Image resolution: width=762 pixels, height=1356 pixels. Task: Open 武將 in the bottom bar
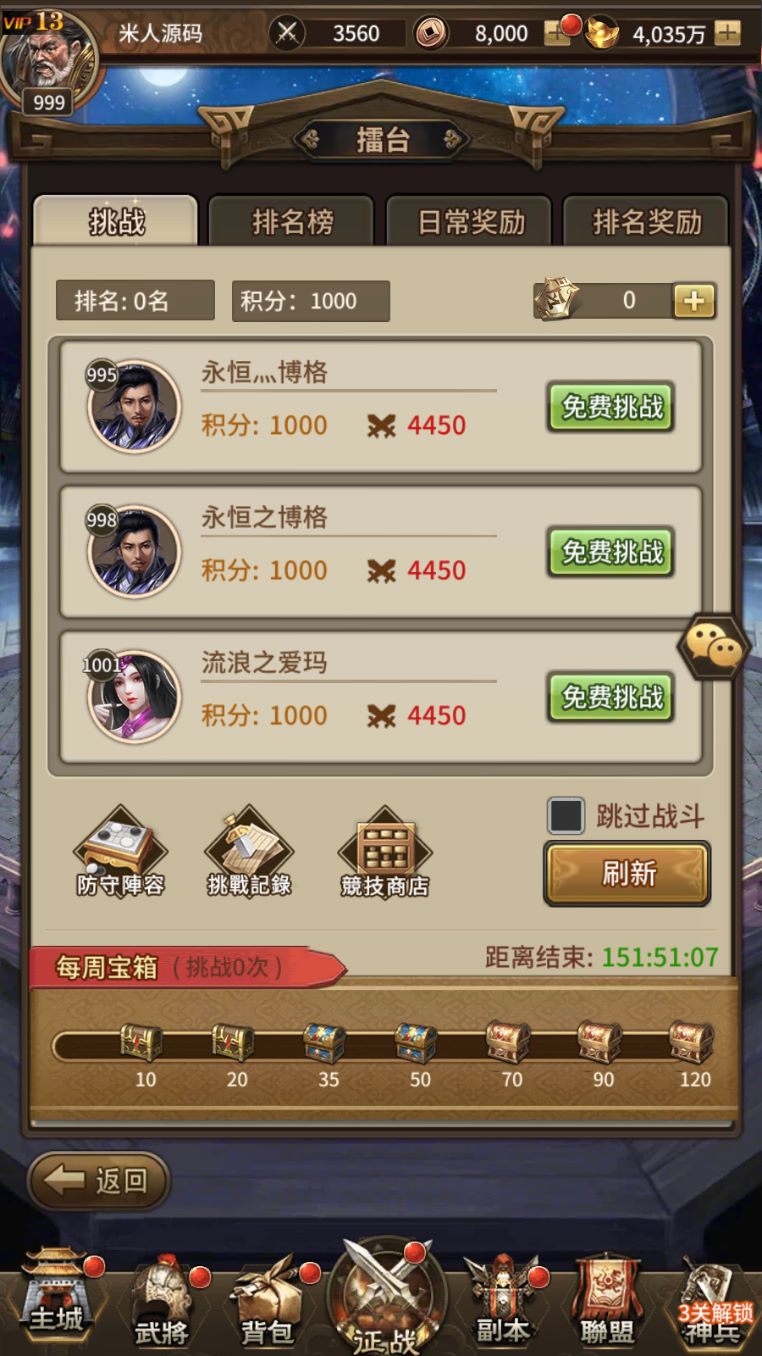[x=161, y=1304]
